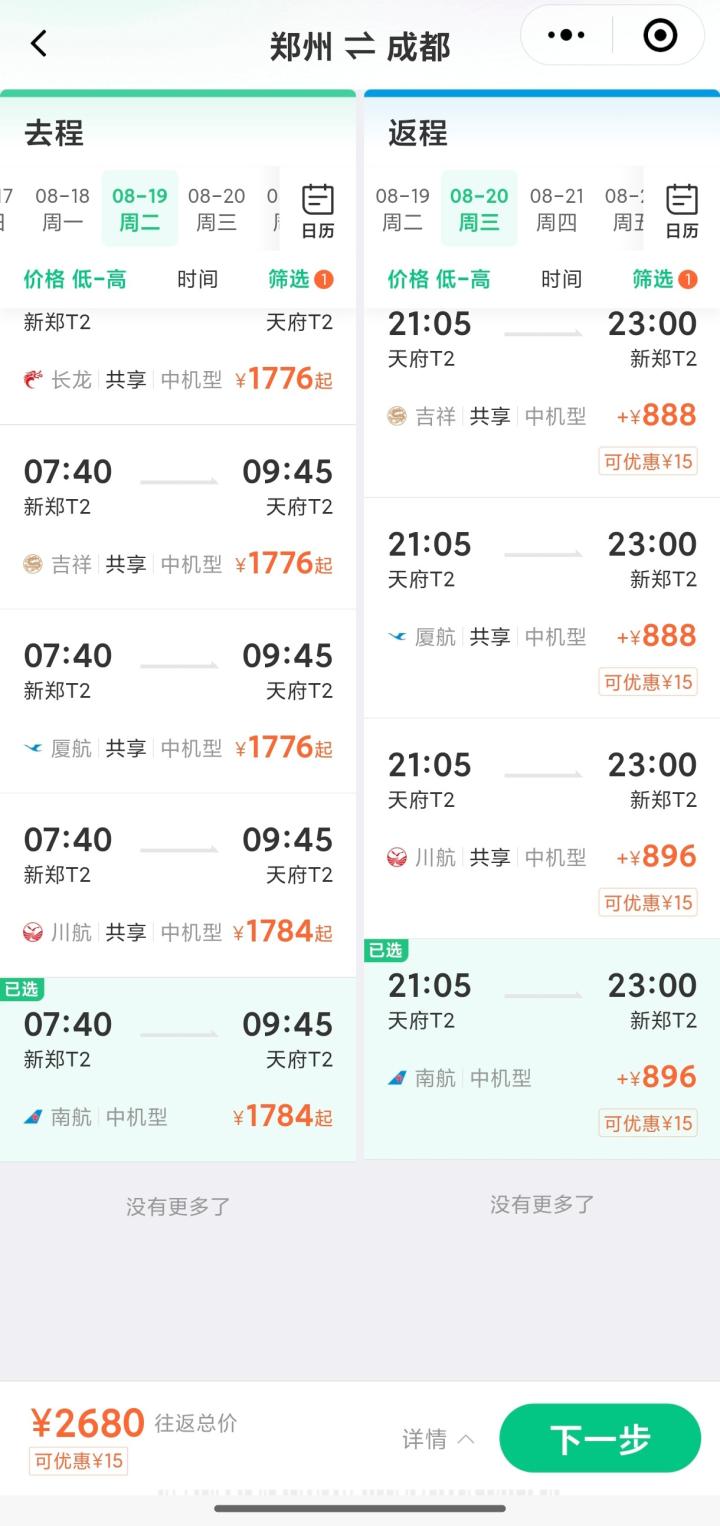Image resolution: width=720 pixels, height=1526 pixels.
Task: Select 08-21 周四 as the return date
Action: 556,208
